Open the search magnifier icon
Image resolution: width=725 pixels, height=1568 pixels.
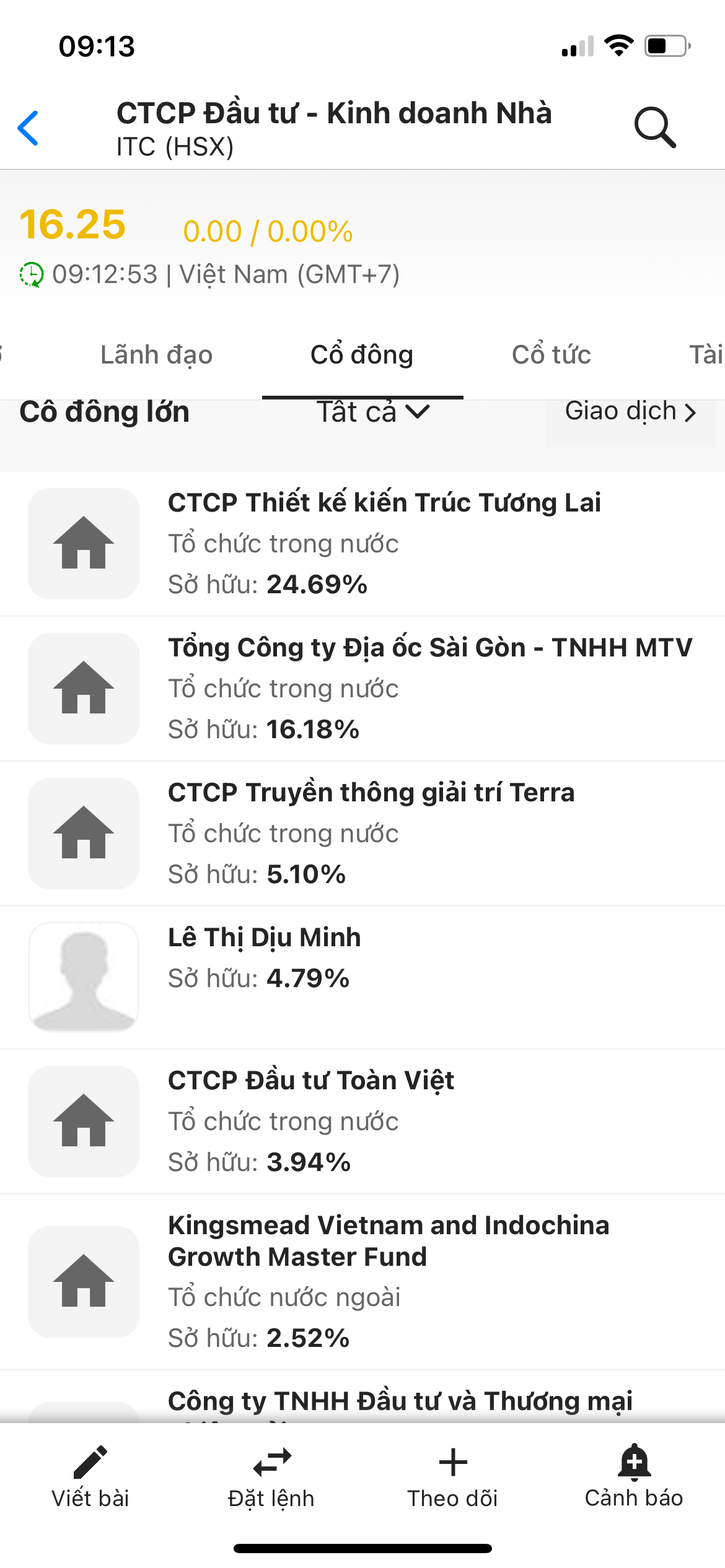pos(654,128)
